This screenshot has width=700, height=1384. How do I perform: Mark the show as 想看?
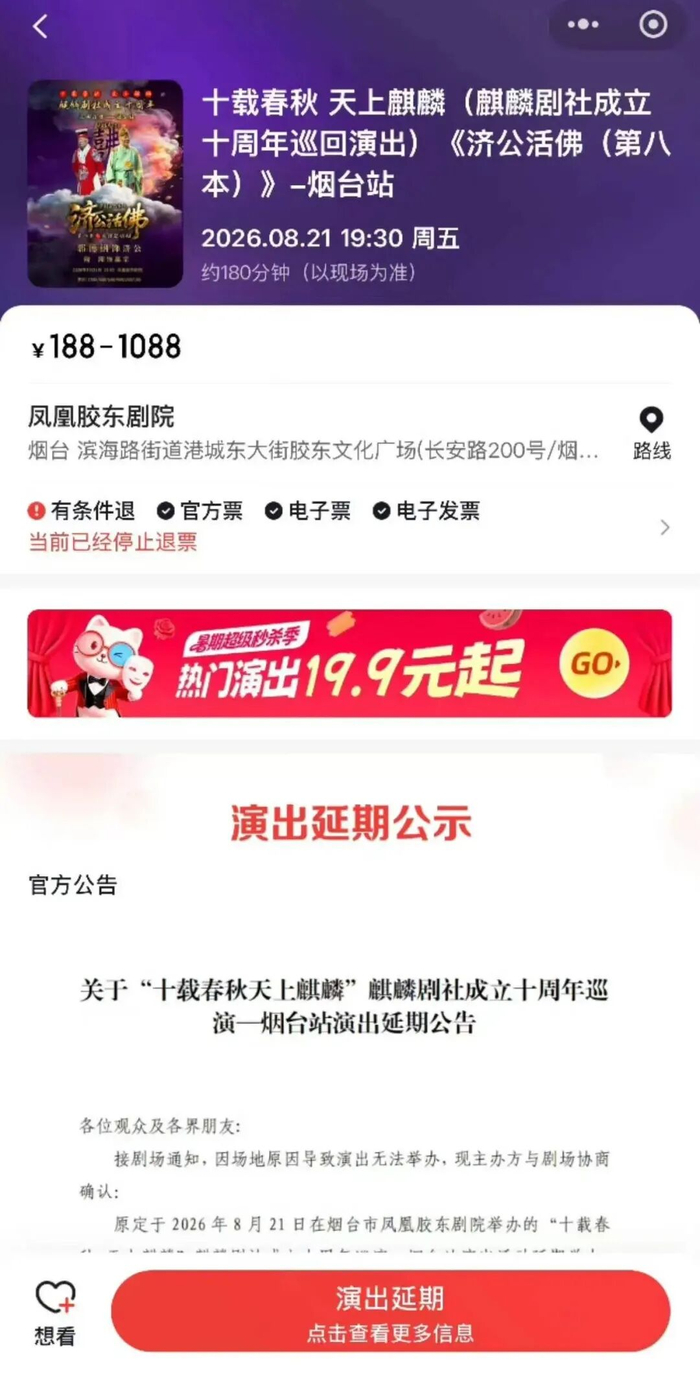click(x=54, y=1313)
